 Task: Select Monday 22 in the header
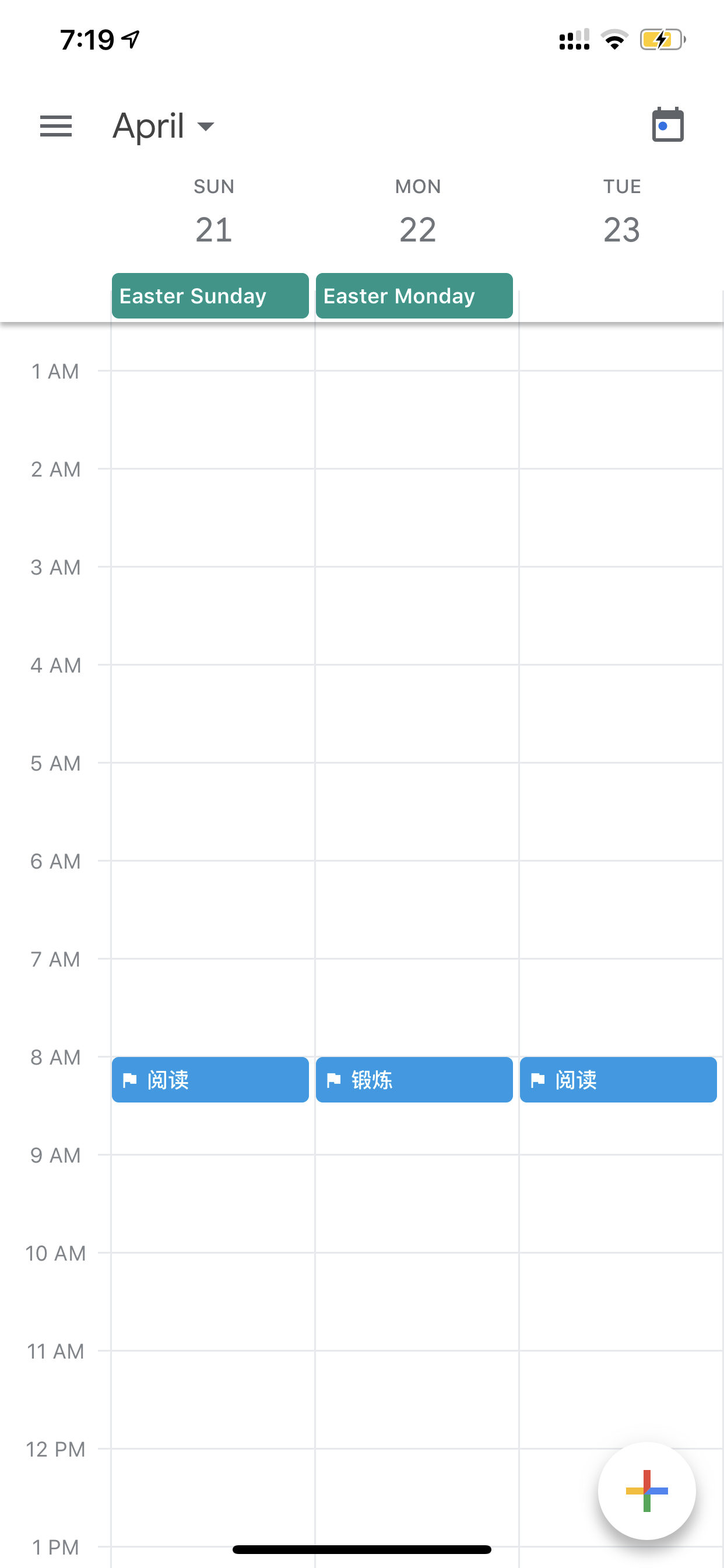[417, 211]
